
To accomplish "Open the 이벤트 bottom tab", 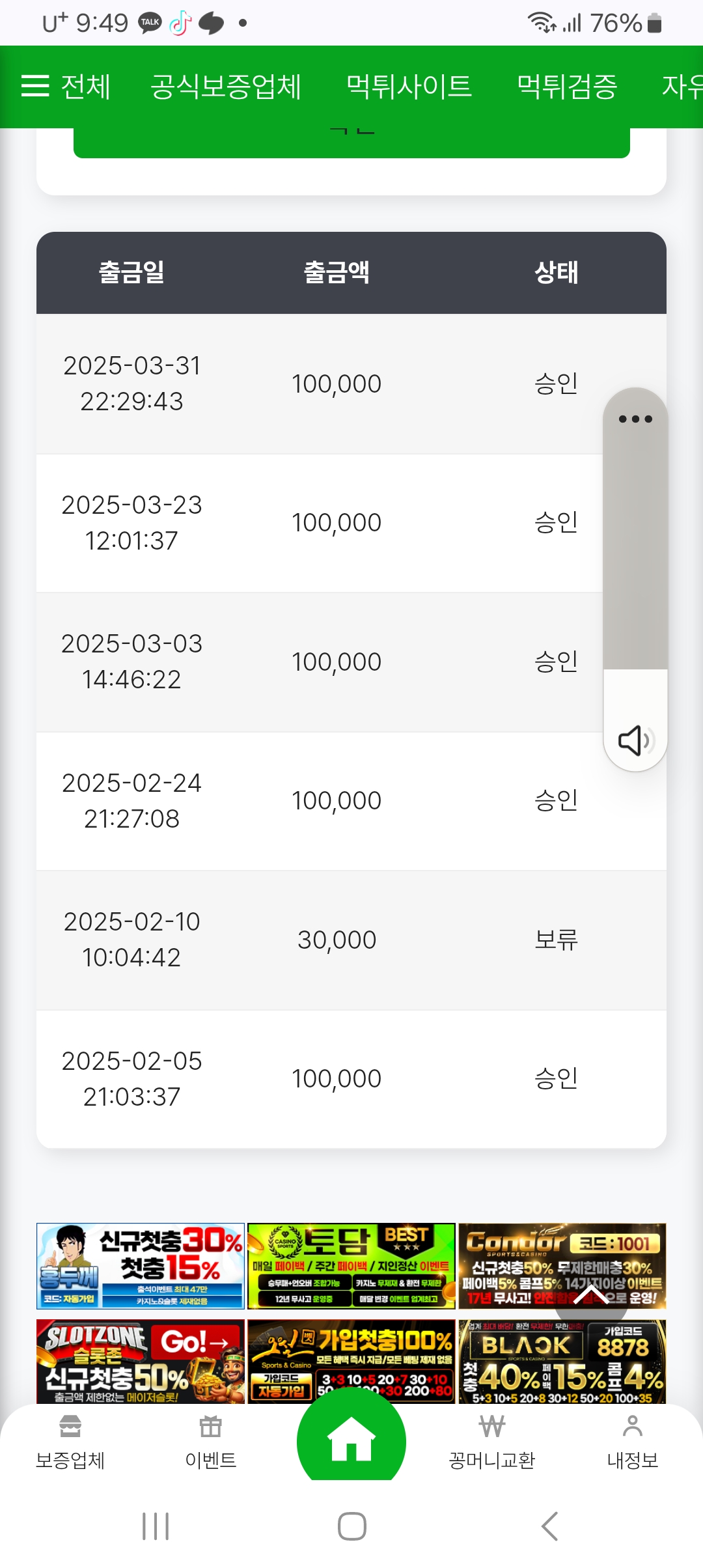I will [x=211, y=1443].
